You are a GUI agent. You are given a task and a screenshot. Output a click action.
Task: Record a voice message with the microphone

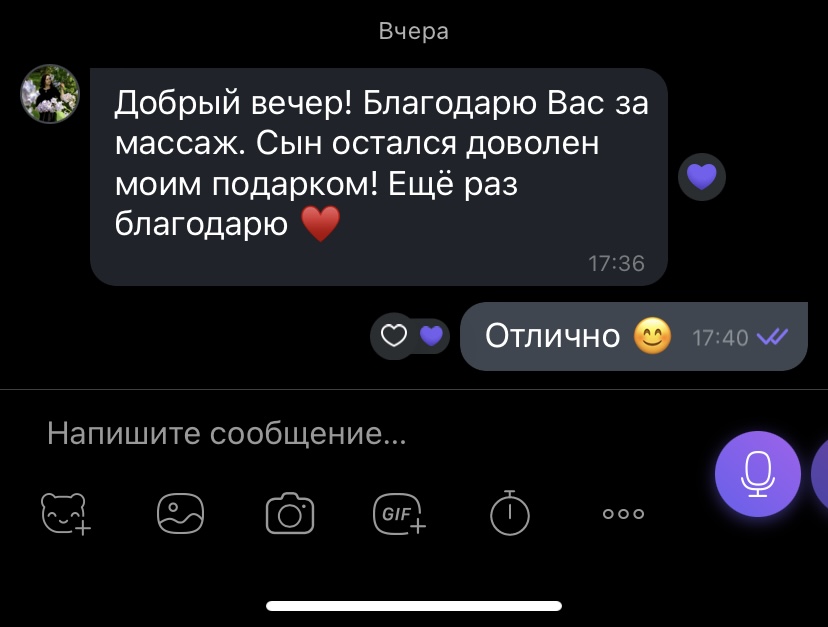(758, 474)
